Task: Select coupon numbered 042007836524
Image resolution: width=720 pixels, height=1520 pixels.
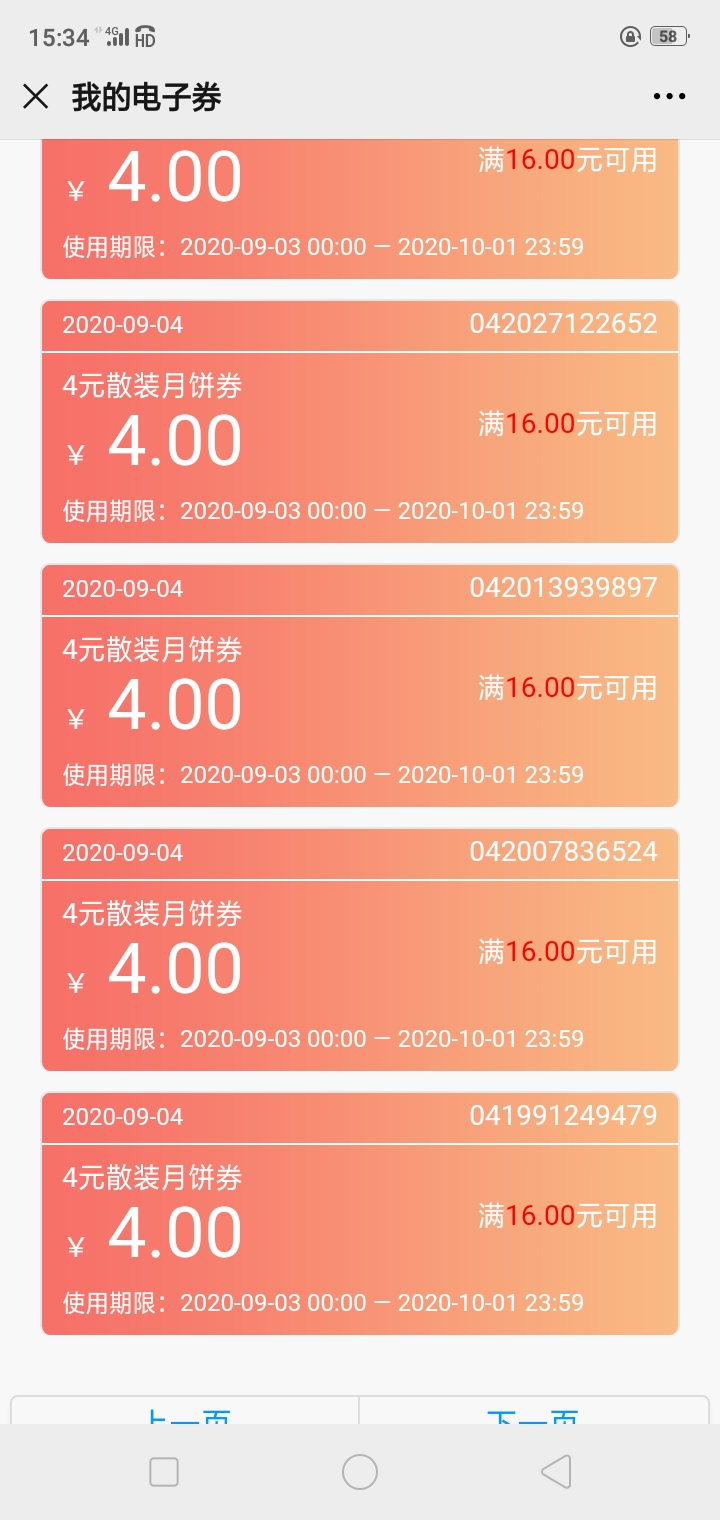Action: [x=360, y=949]
